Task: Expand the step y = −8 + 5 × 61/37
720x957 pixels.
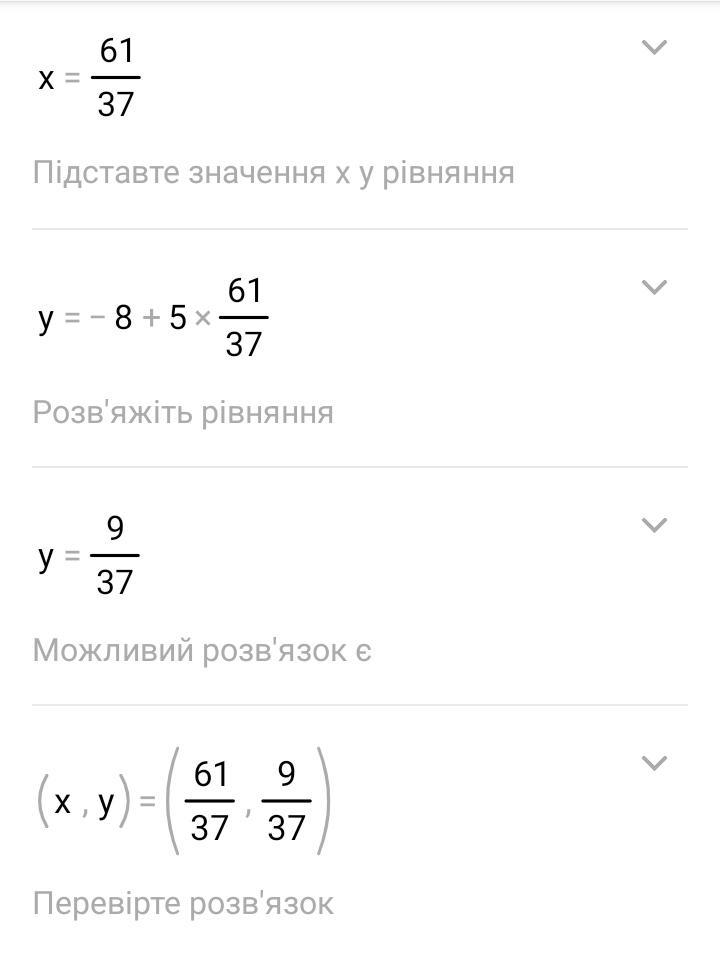Action: (653, 287)
